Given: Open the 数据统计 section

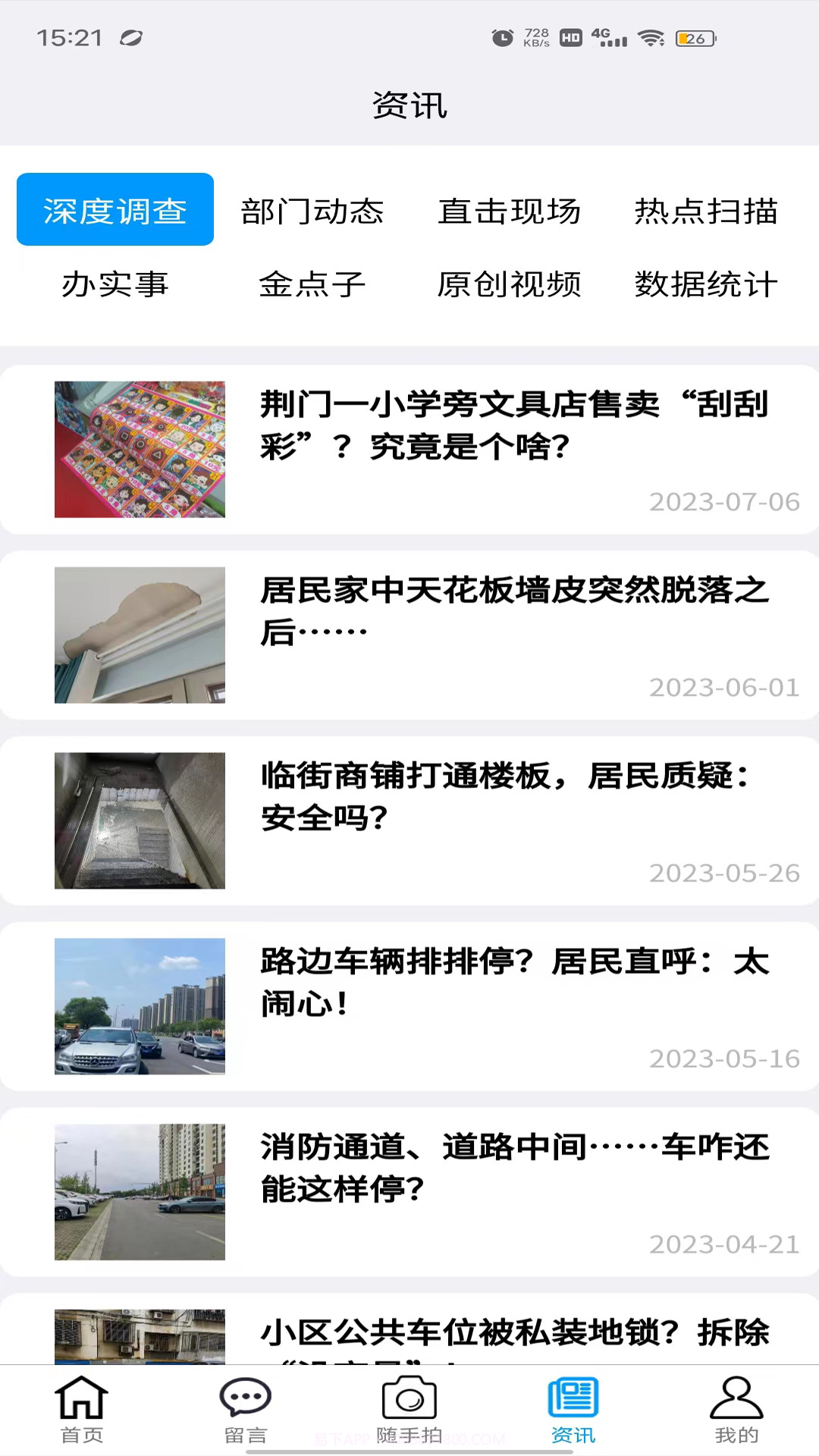Looking at the screenshot, I should [x=705, y=286].
